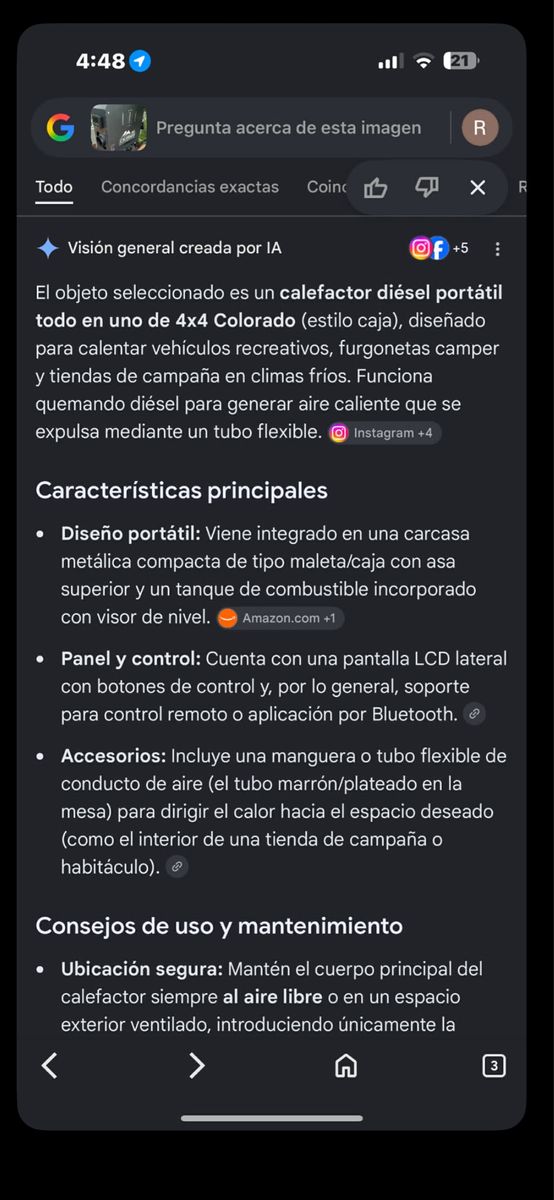554x1200 pixels.
Task: View the +5 sources chips
Action: (439, 248)
